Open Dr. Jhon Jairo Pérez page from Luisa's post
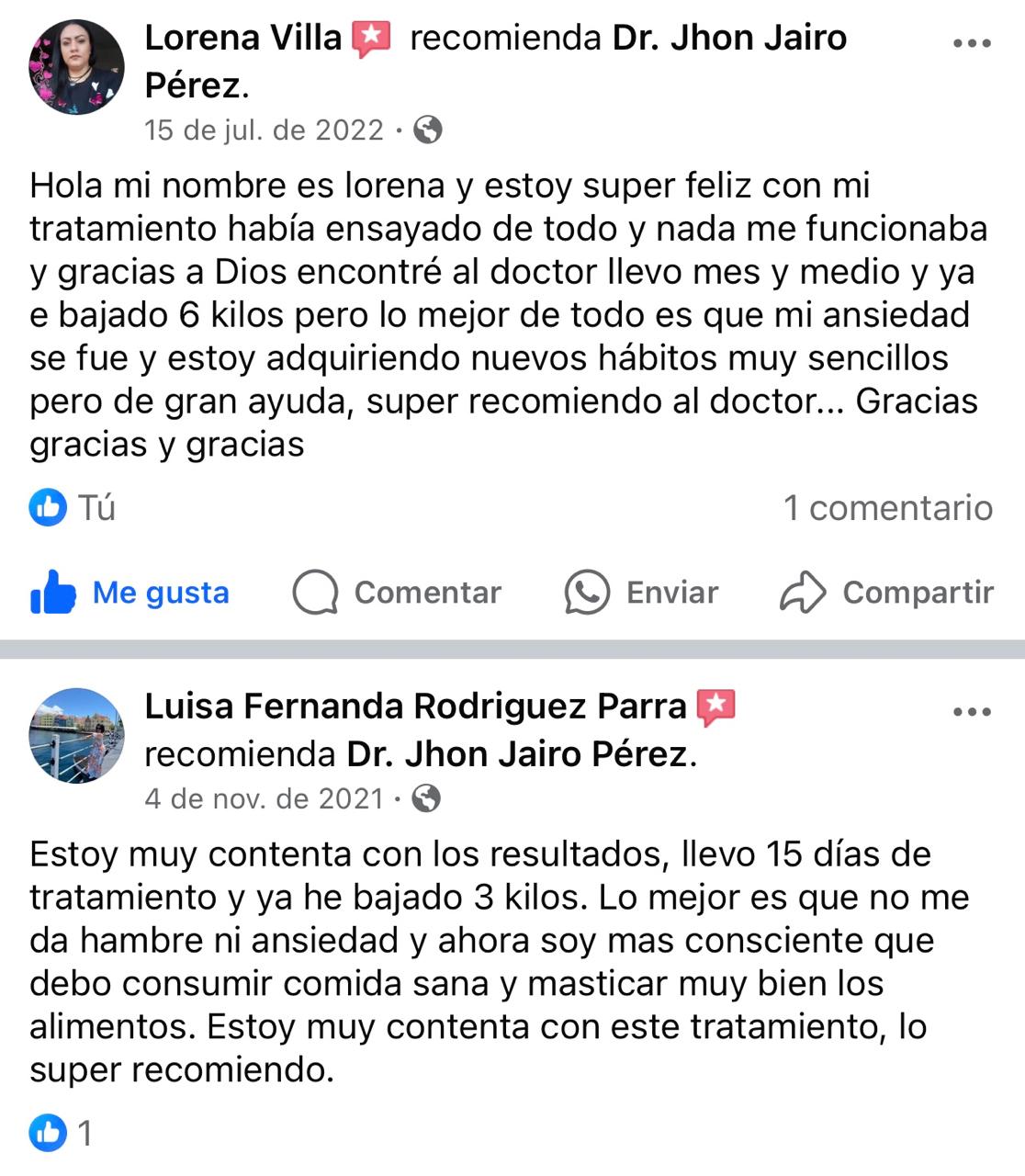This screenshot has height=1176, width=1025. click(516, 754)
